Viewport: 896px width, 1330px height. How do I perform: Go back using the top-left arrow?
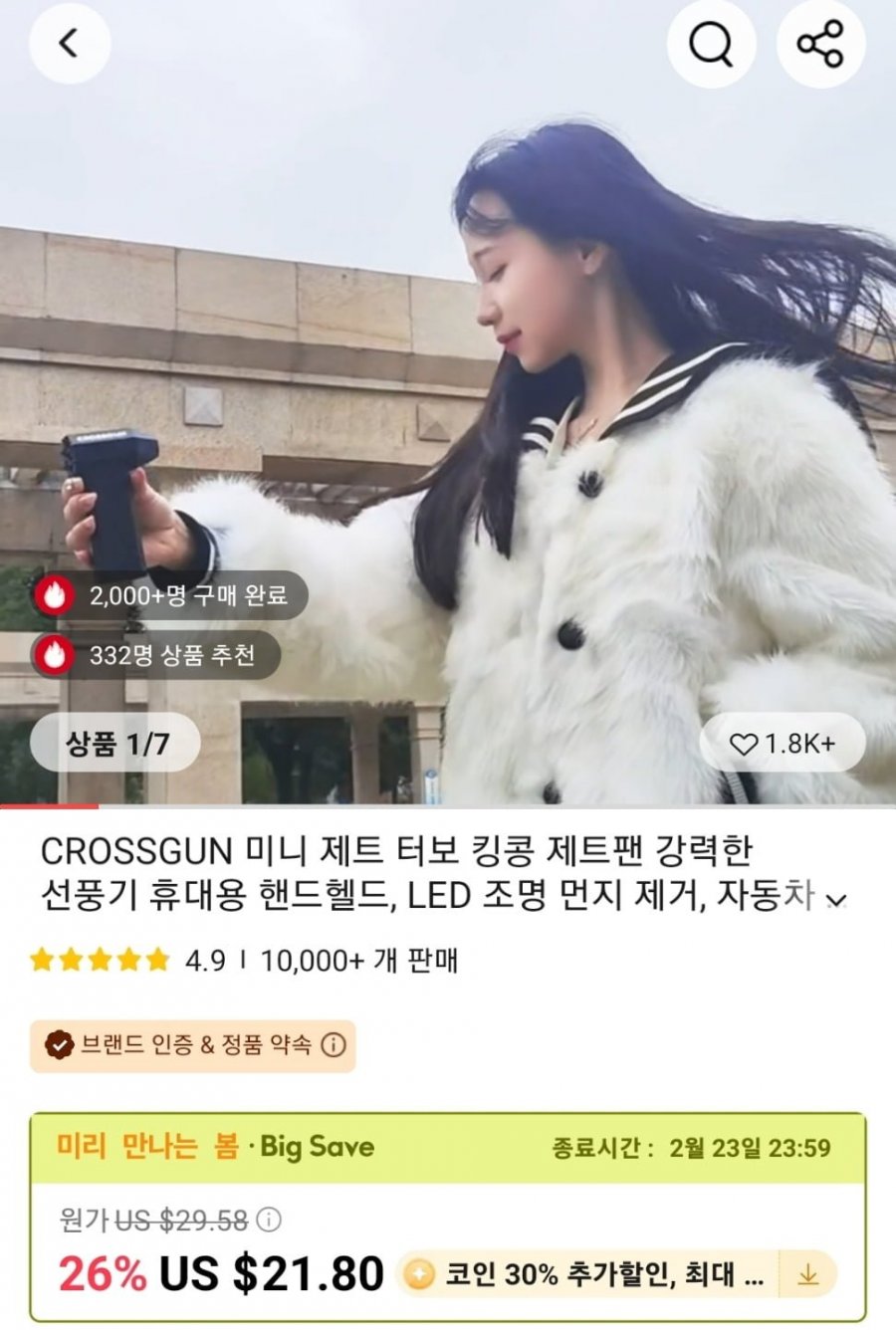tap(69, 43)
